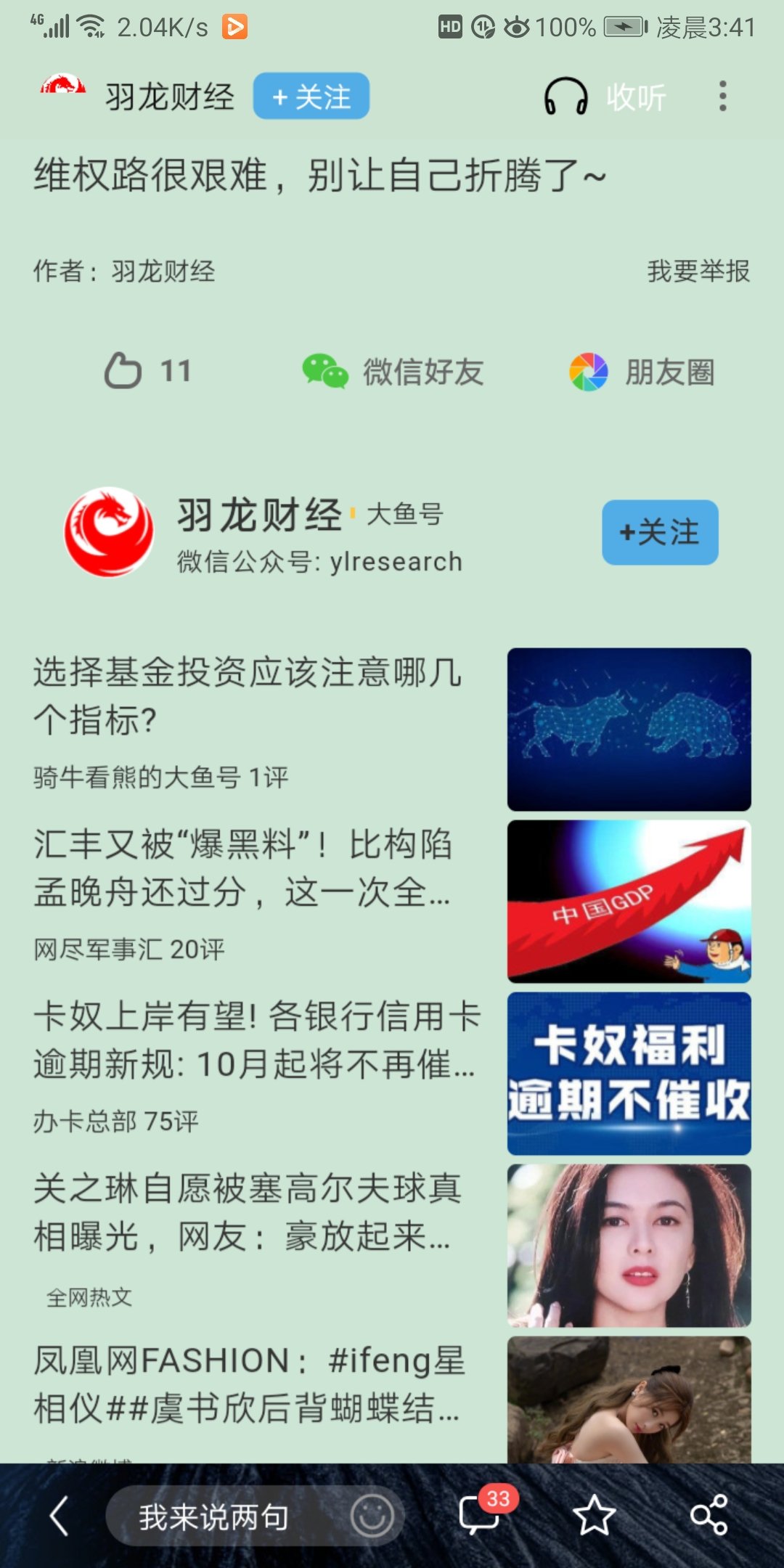This screenshot has height=1568, width=784.
Task: Listen to the article with 收听
Action: click(x=605, y=97)
